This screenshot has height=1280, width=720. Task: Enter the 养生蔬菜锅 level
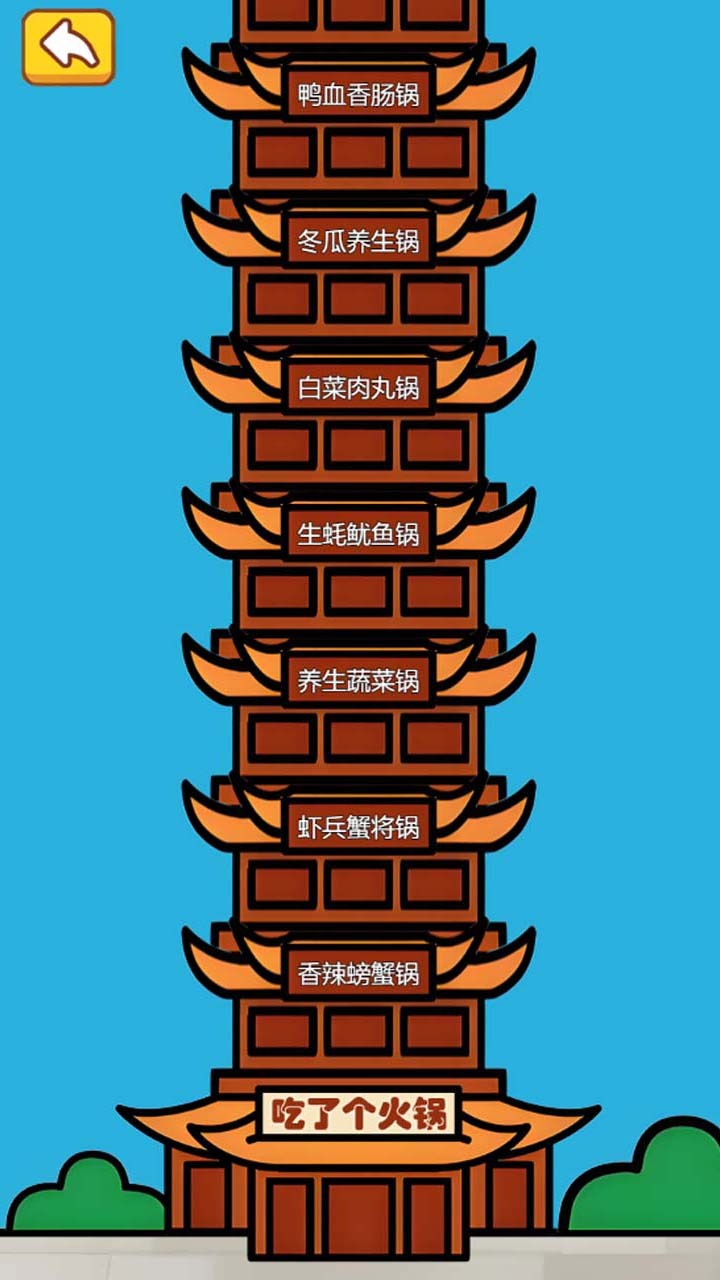pyautogui.click(x=358, y=681)
